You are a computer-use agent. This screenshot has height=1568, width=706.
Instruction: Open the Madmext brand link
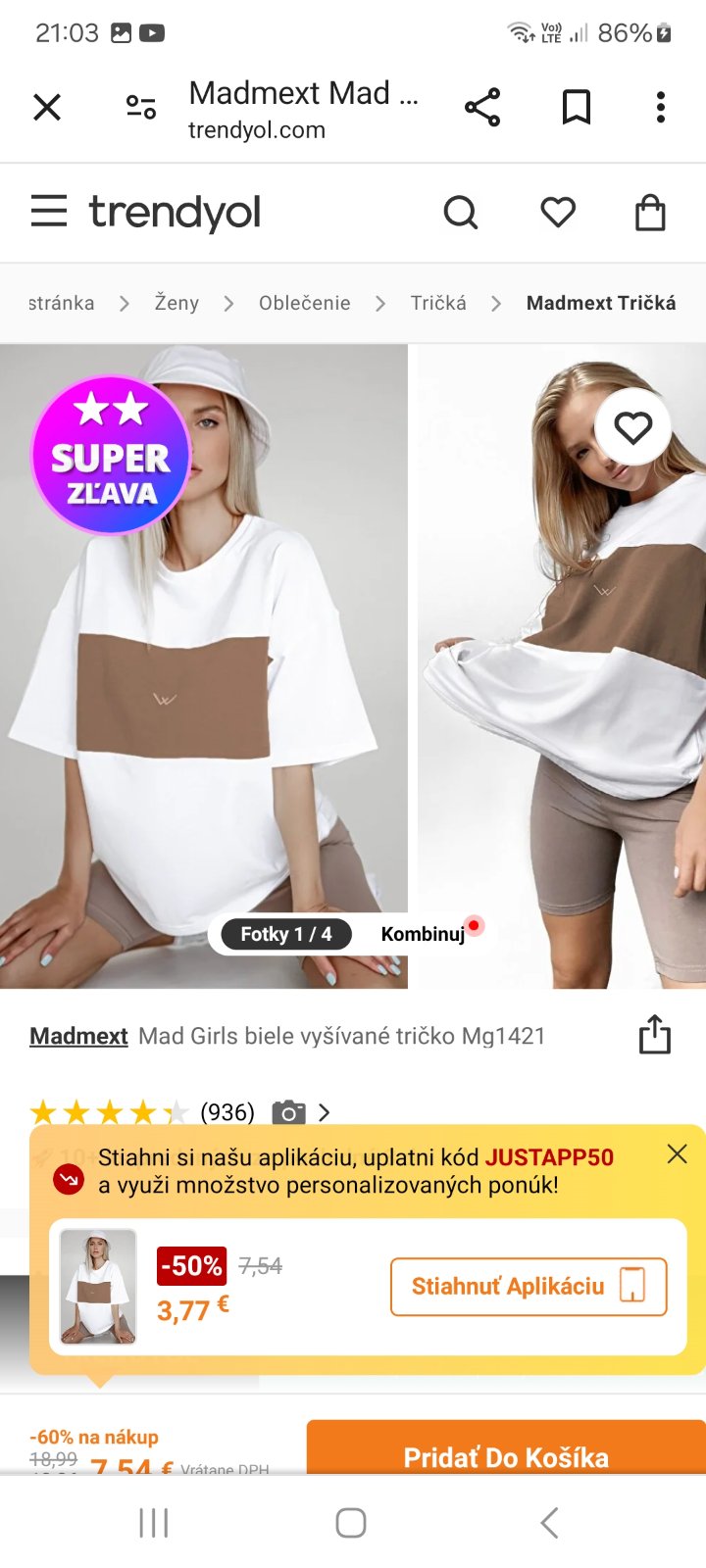click(x=78, y=1036)
